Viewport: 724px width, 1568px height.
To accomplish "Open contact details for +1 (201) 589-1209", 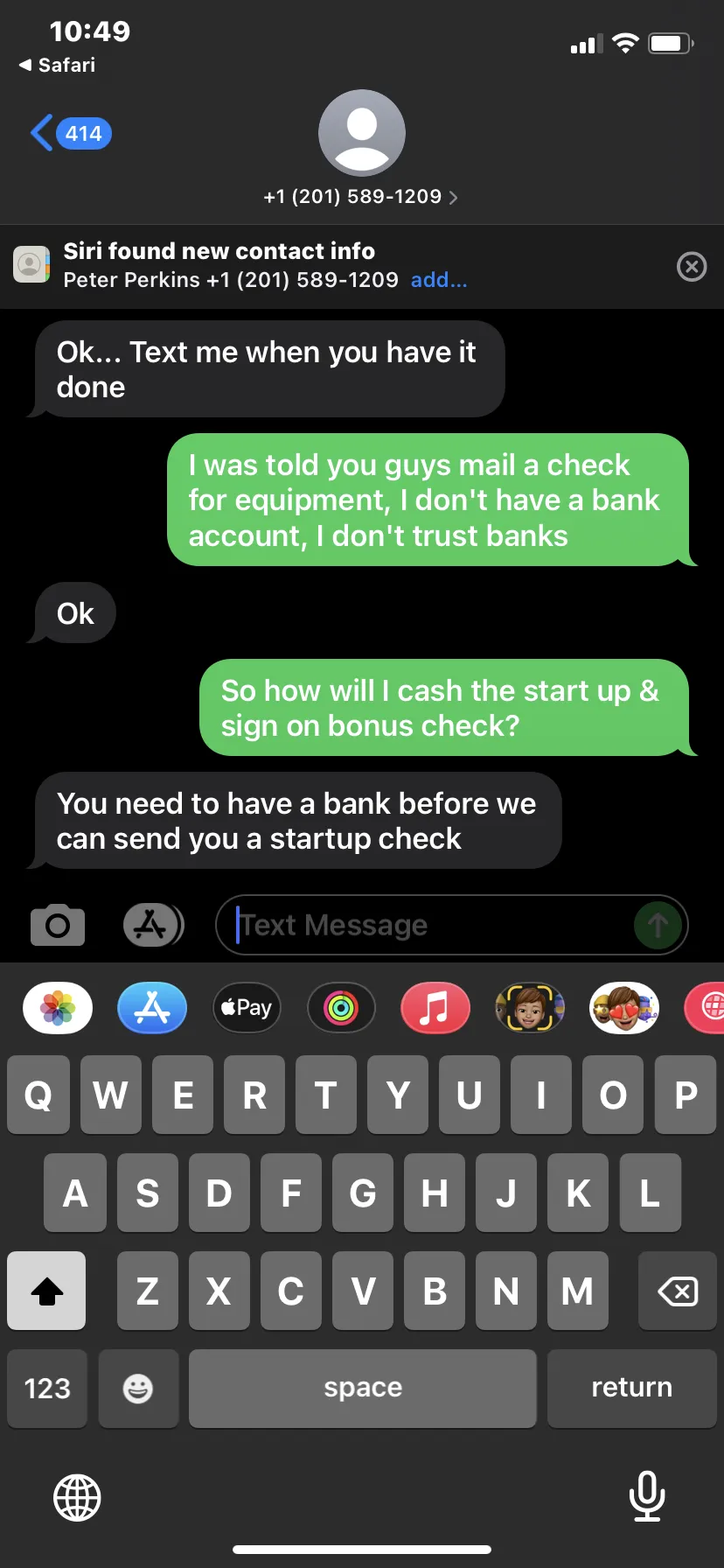I will coord(361,197).
